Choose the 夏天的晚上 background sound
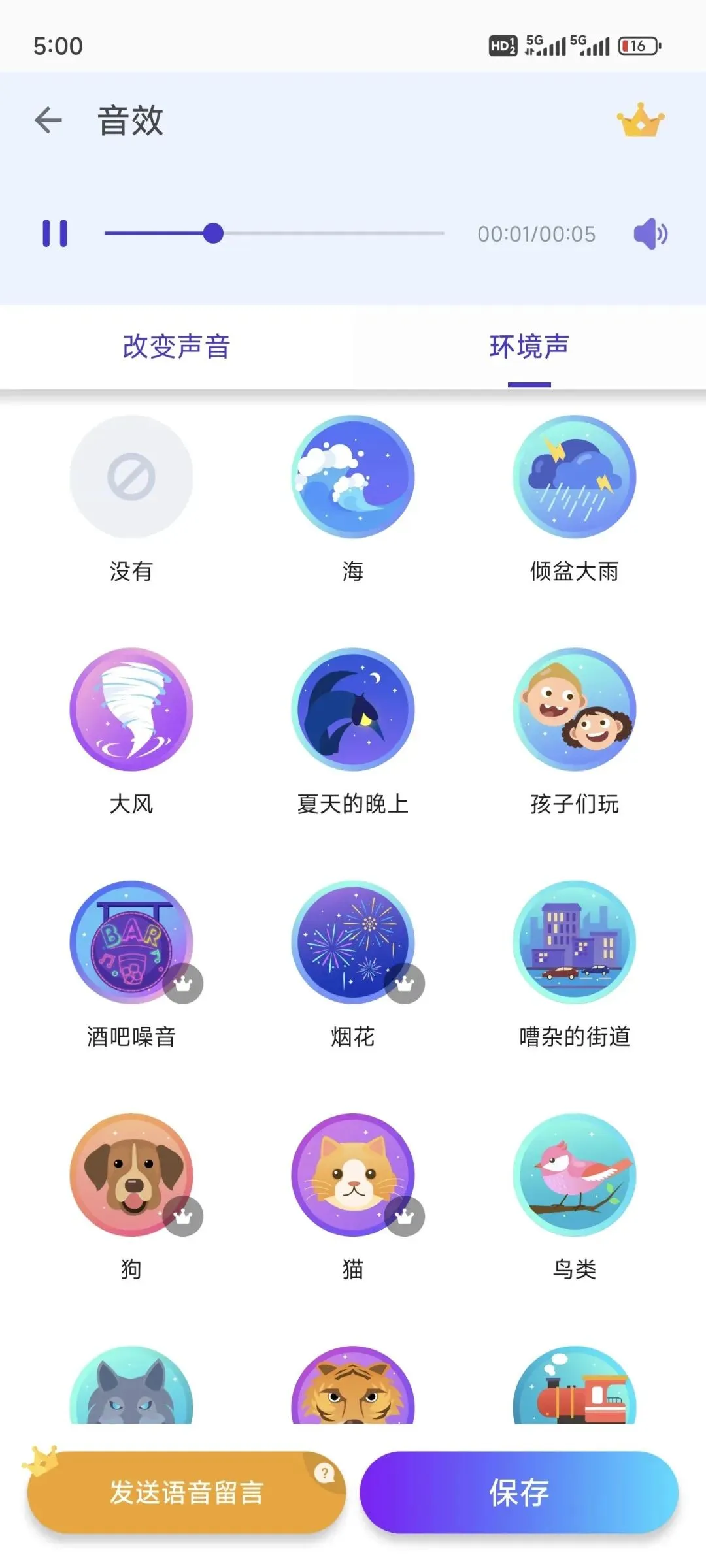The height and width of the screenshot is (1568, 706). [x=353, y=710]
